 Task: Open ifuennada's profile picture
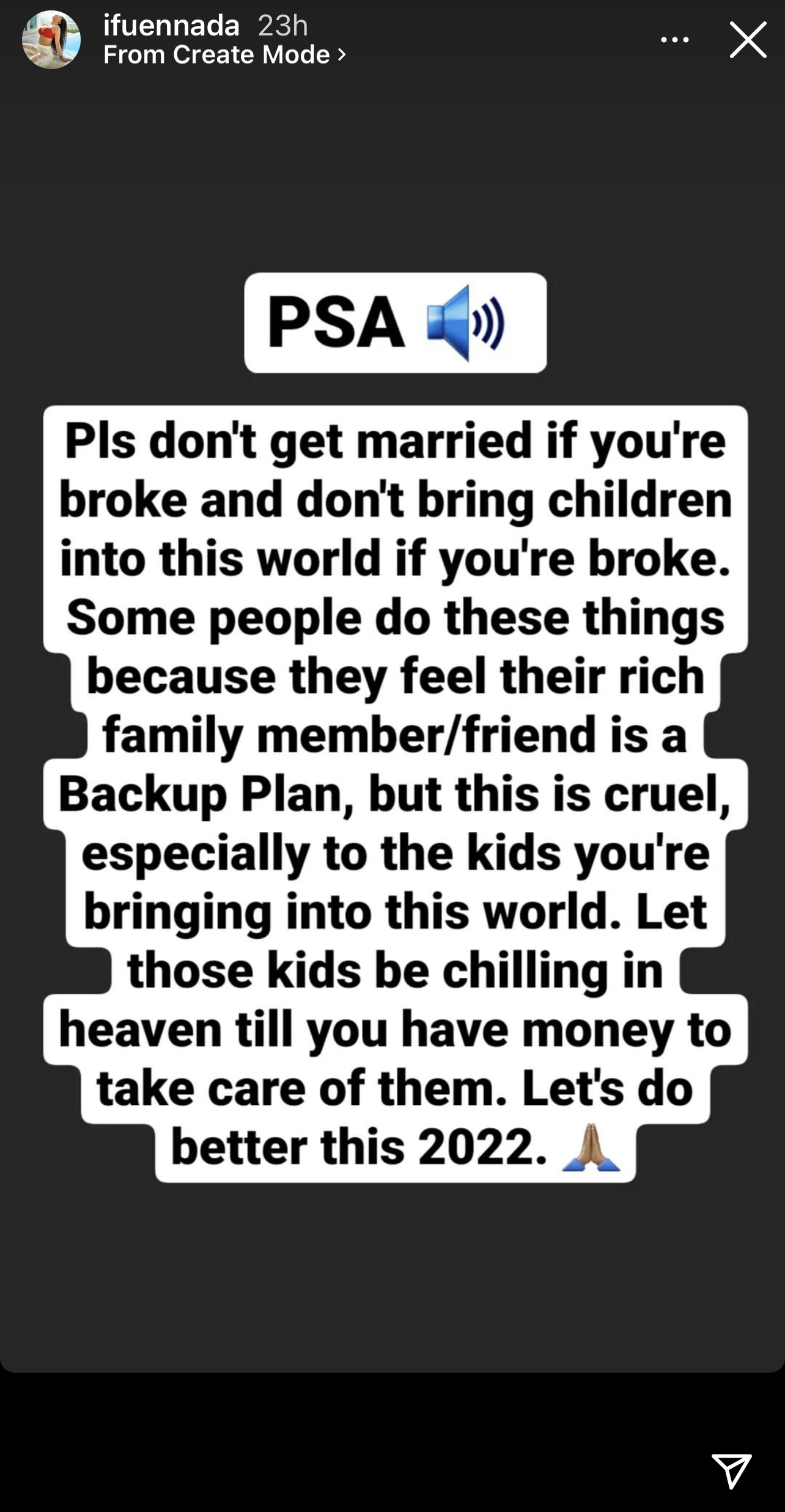[51, 40]
